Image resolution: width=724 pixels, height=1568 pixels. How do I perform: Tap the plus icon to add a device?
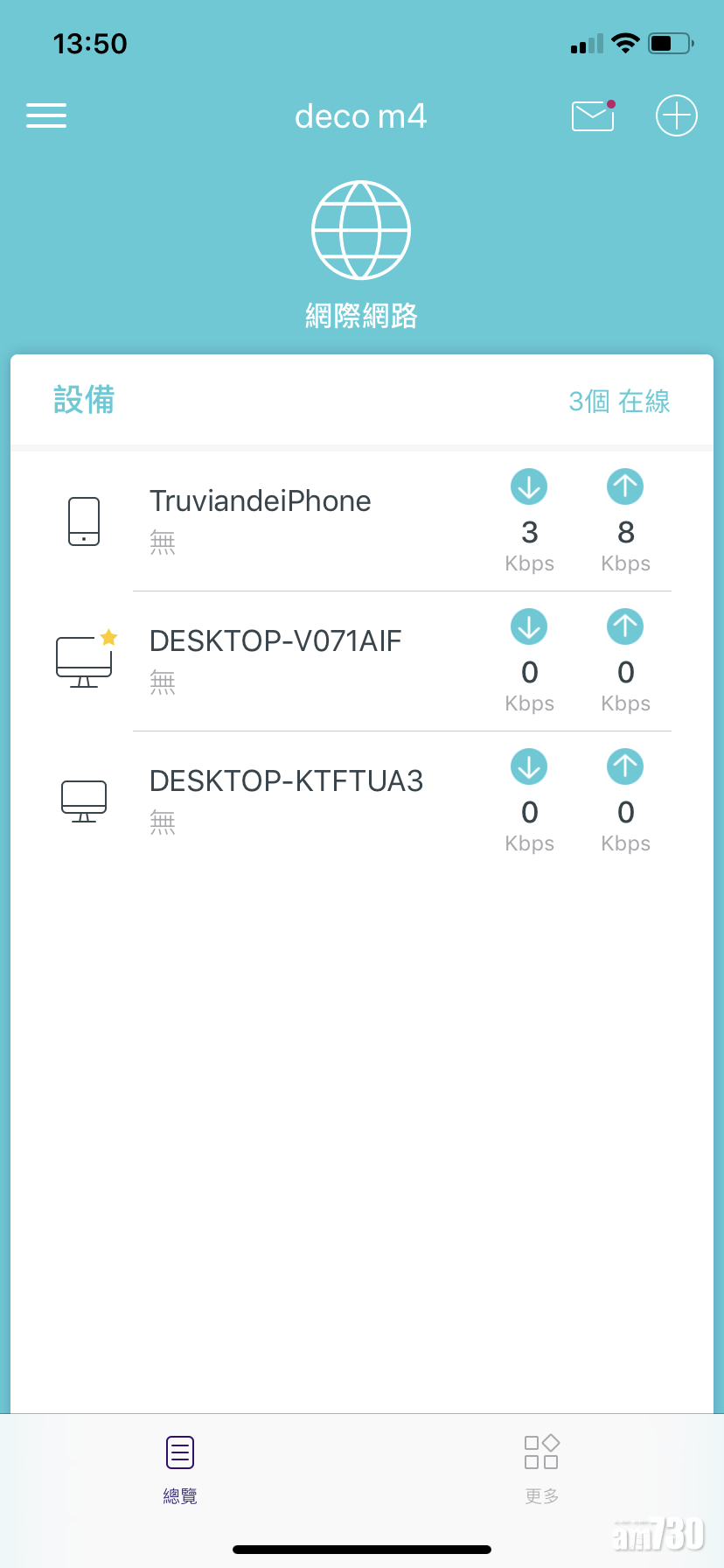[676, 115]
